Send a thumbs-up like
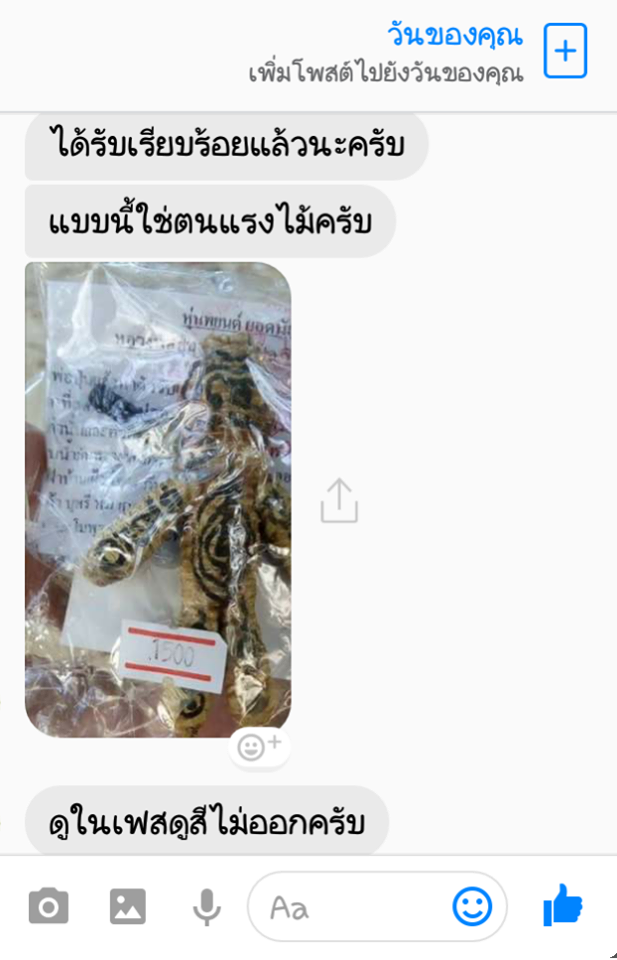This screenshot has width=617, height=960. pyautogui.click(x=563, y=906)
